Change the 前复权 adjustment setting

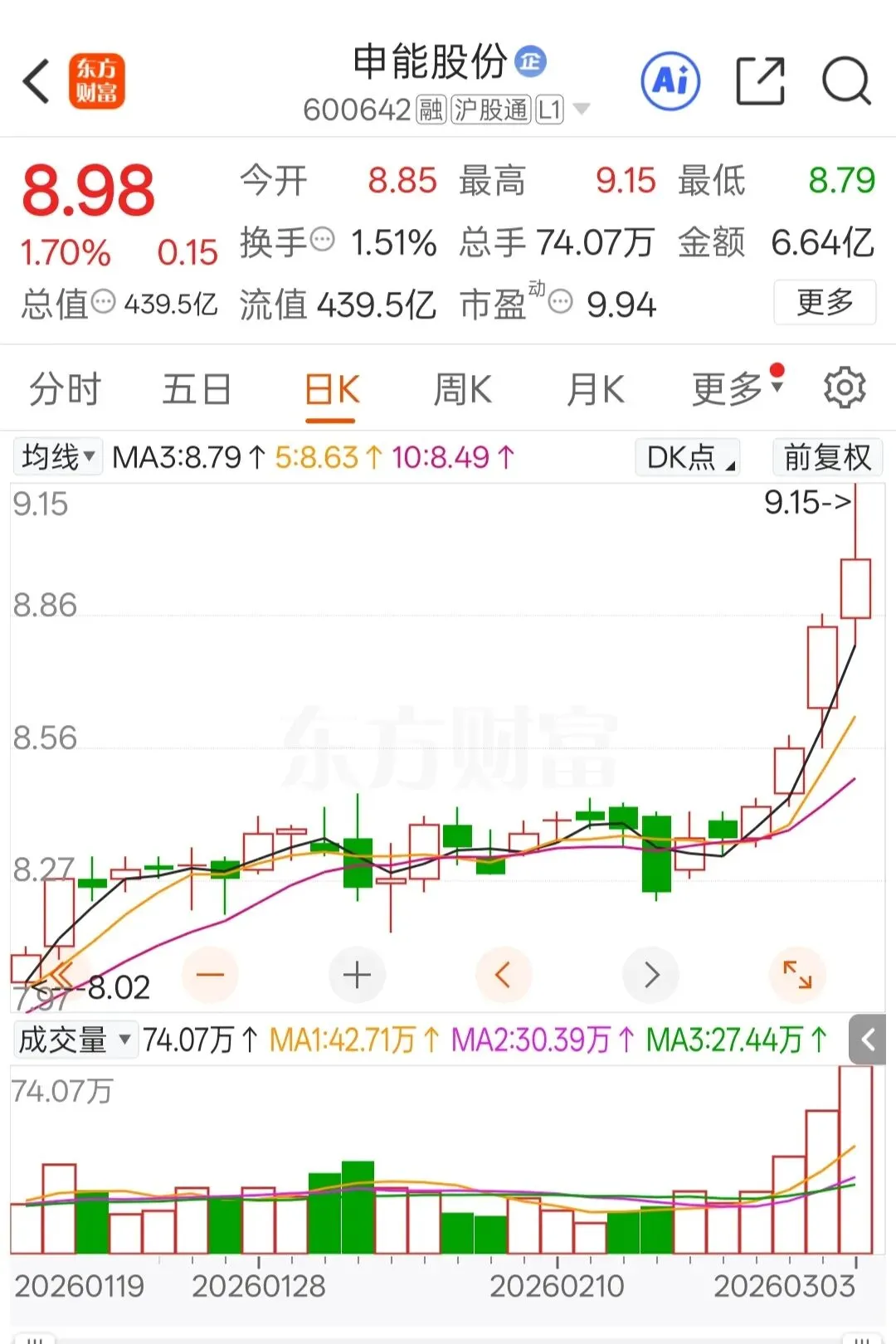tap(827, 457)
